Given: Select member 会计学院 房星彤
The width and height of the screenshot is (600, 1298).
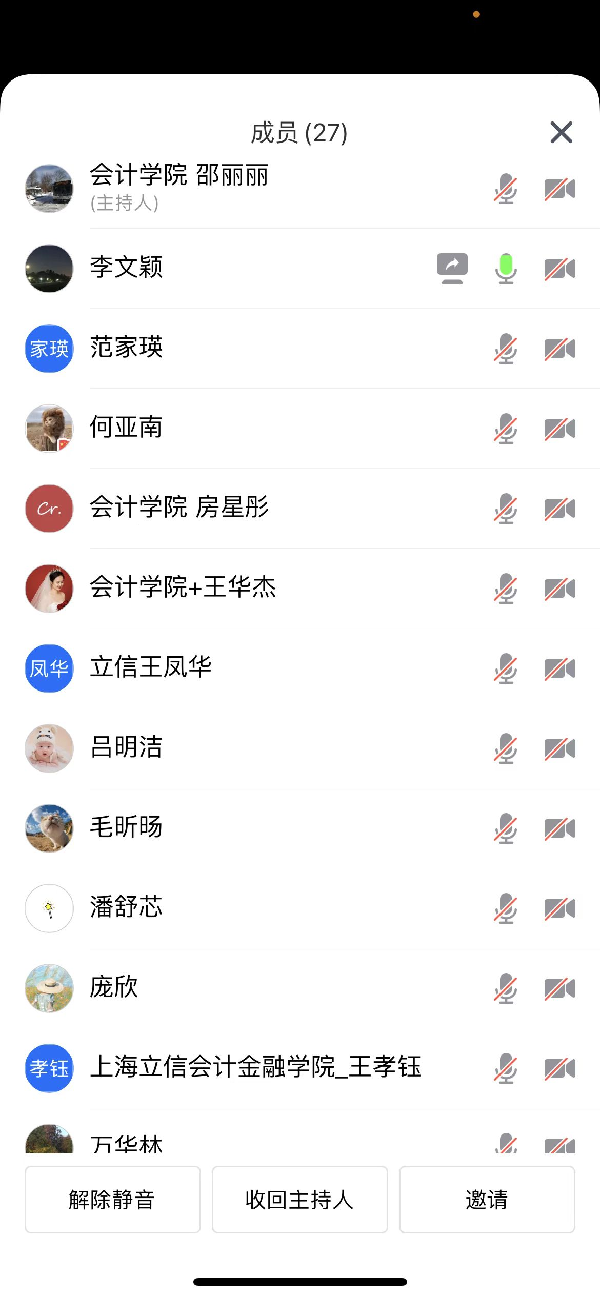Looking at the screenshot, I should pos(180,508).
